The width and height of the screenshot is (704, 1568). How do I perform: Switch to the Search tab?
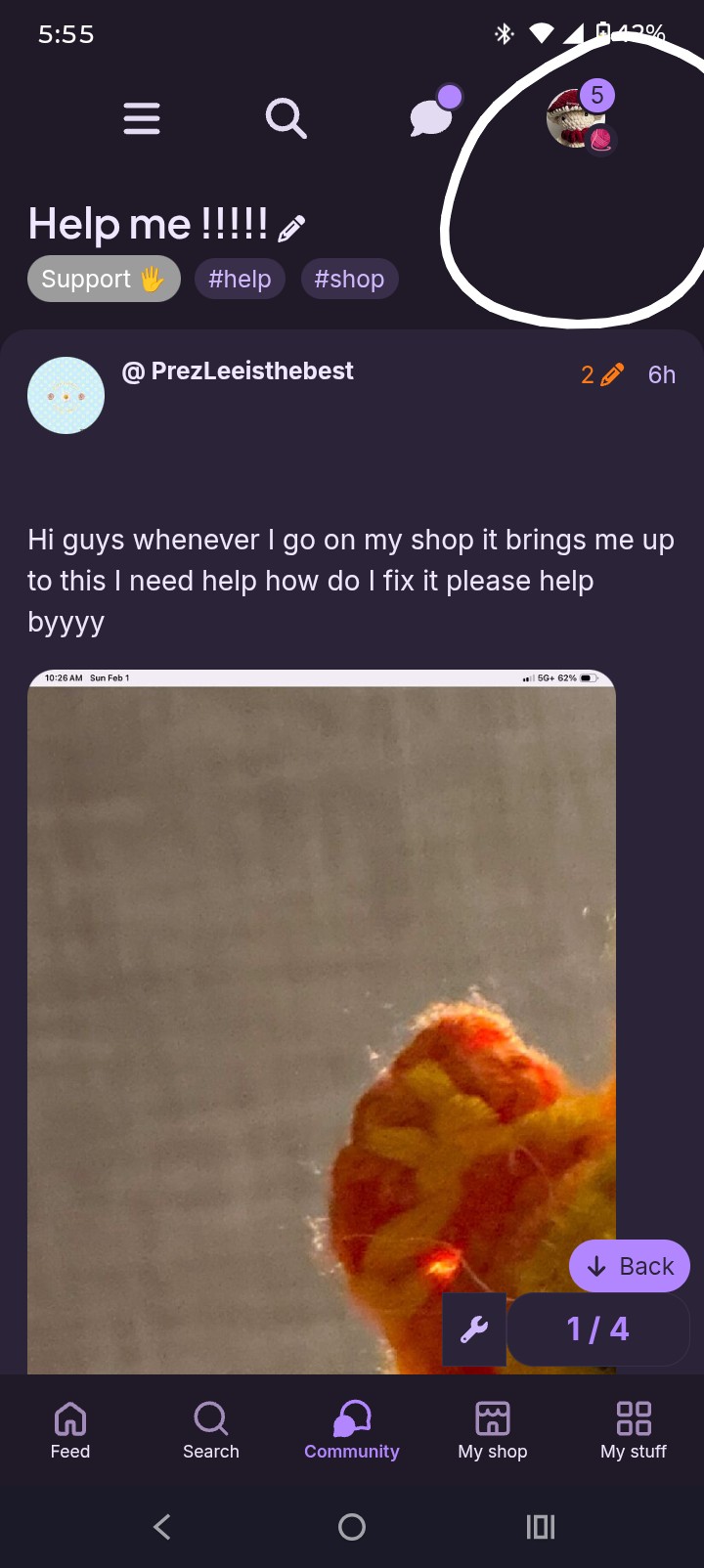[211, 1430]
